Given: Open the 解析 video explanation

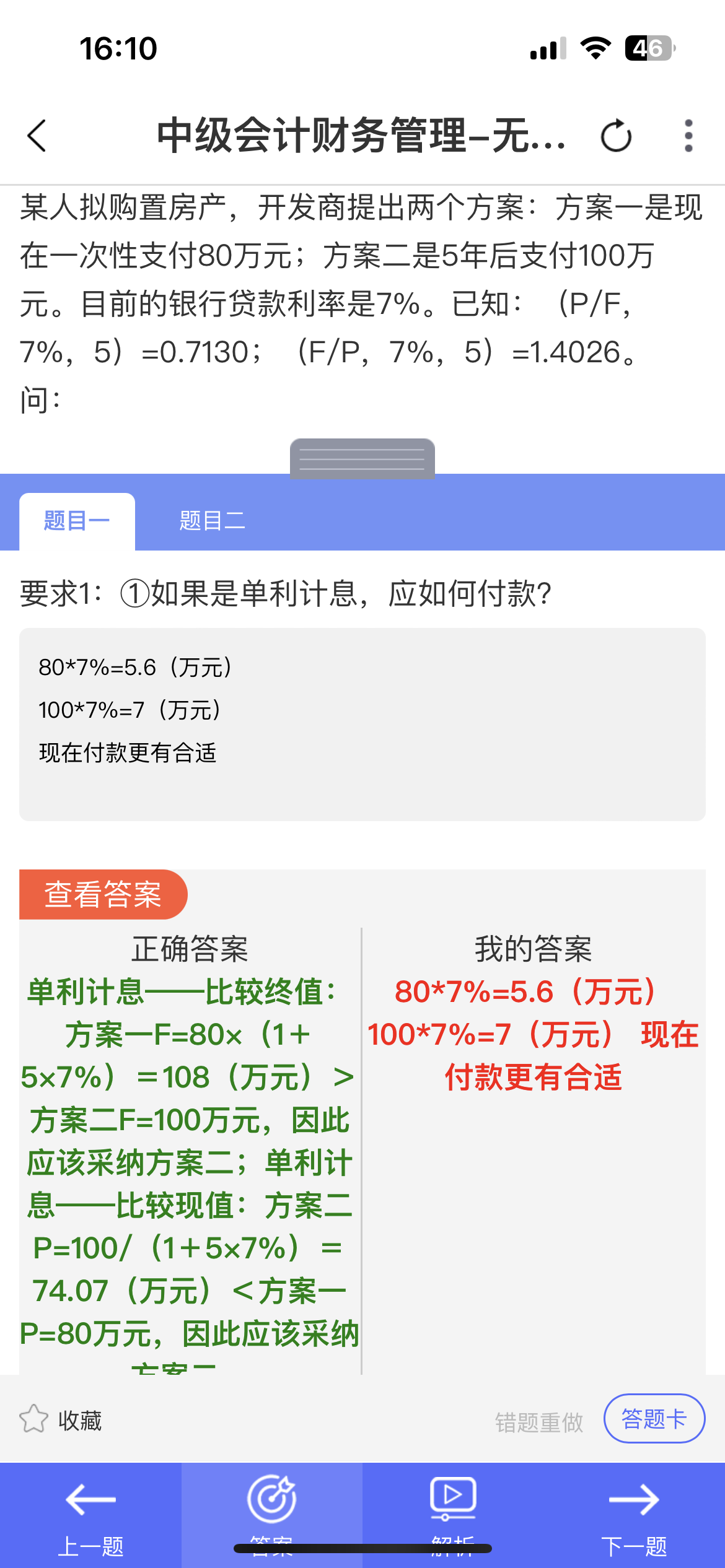Looking at the screenshot, I should [453, 1514].
